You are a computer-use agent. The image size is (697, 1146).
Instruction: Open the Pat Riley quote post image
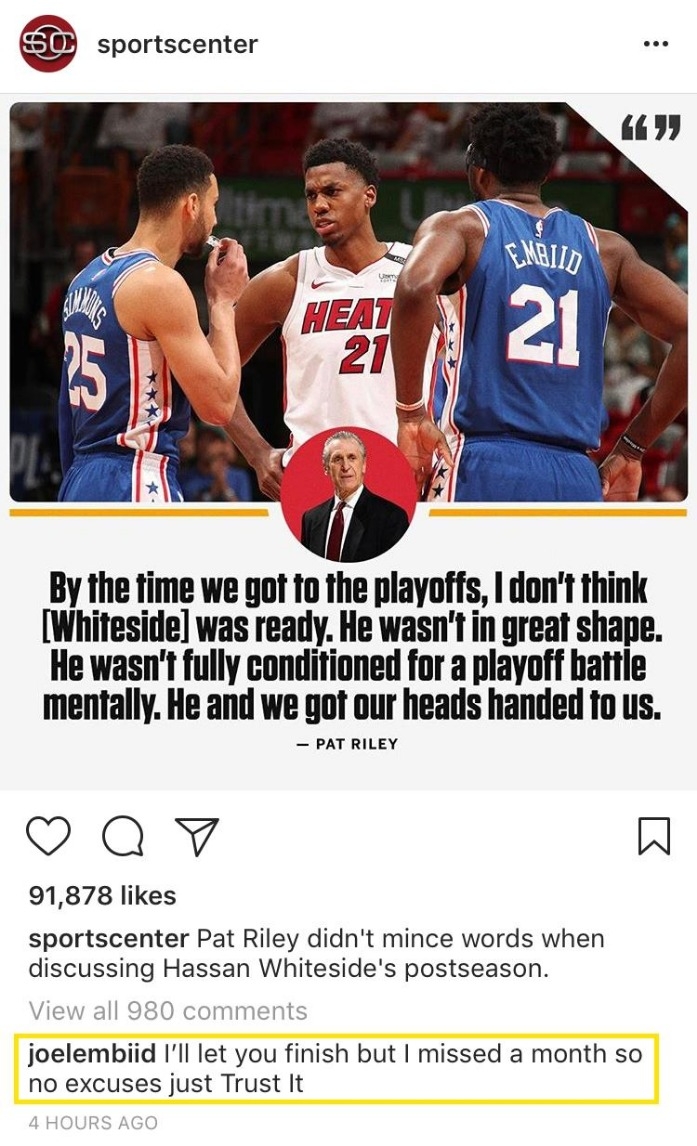348,440
